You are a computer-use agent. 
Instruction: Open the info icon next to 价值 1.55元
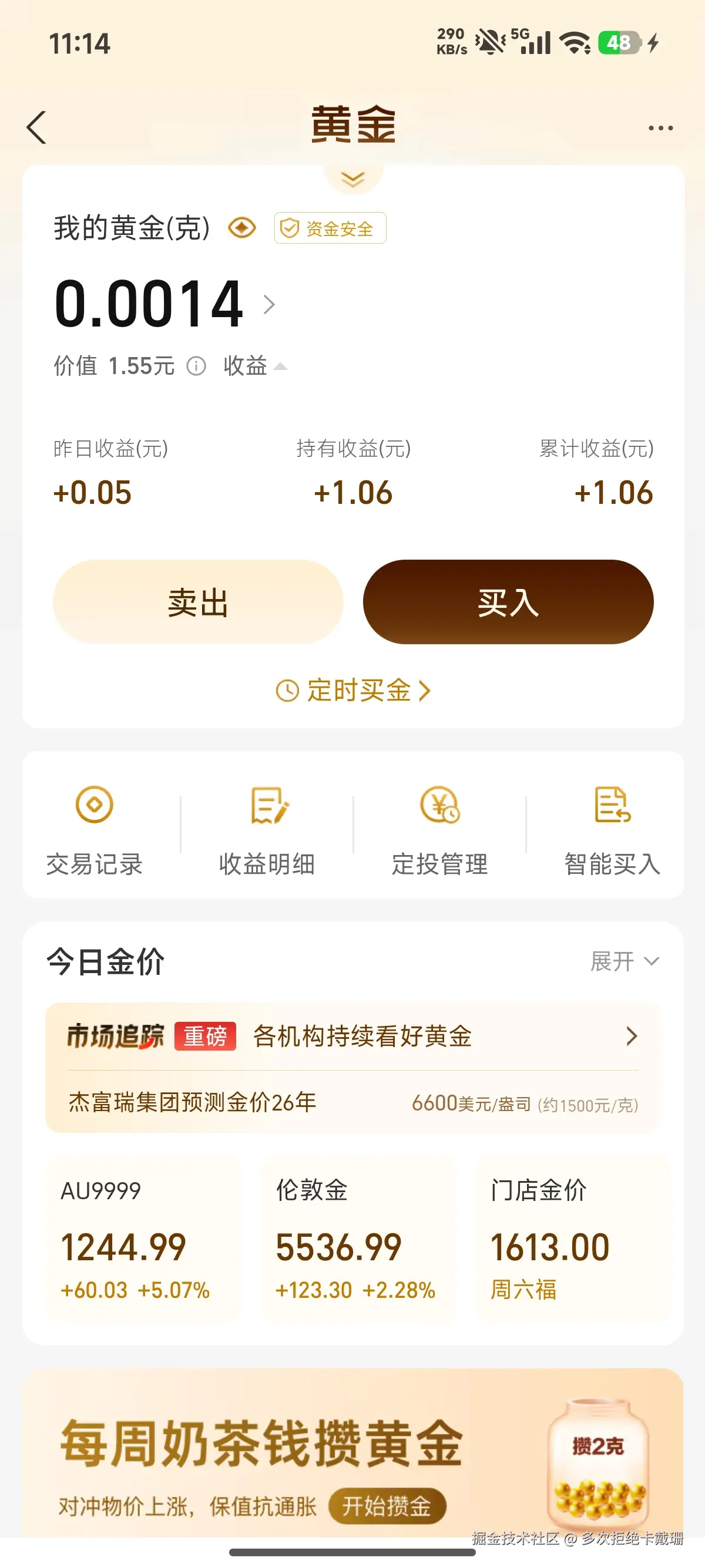tap(196, 366)
